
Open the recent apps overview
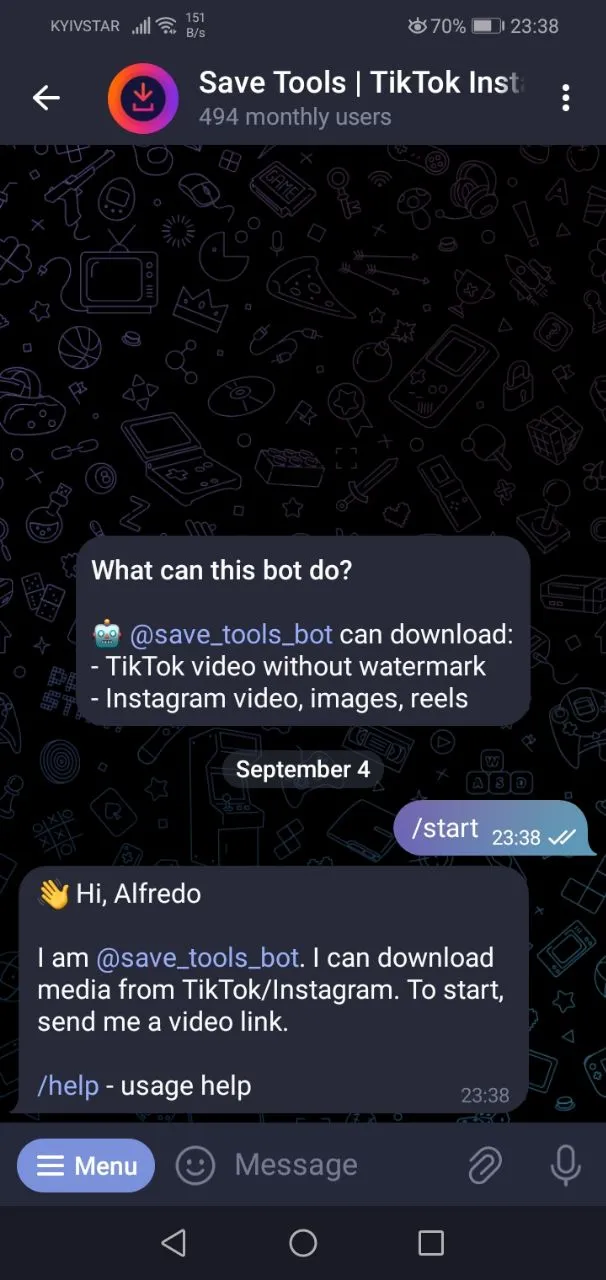click(431, 1243)
